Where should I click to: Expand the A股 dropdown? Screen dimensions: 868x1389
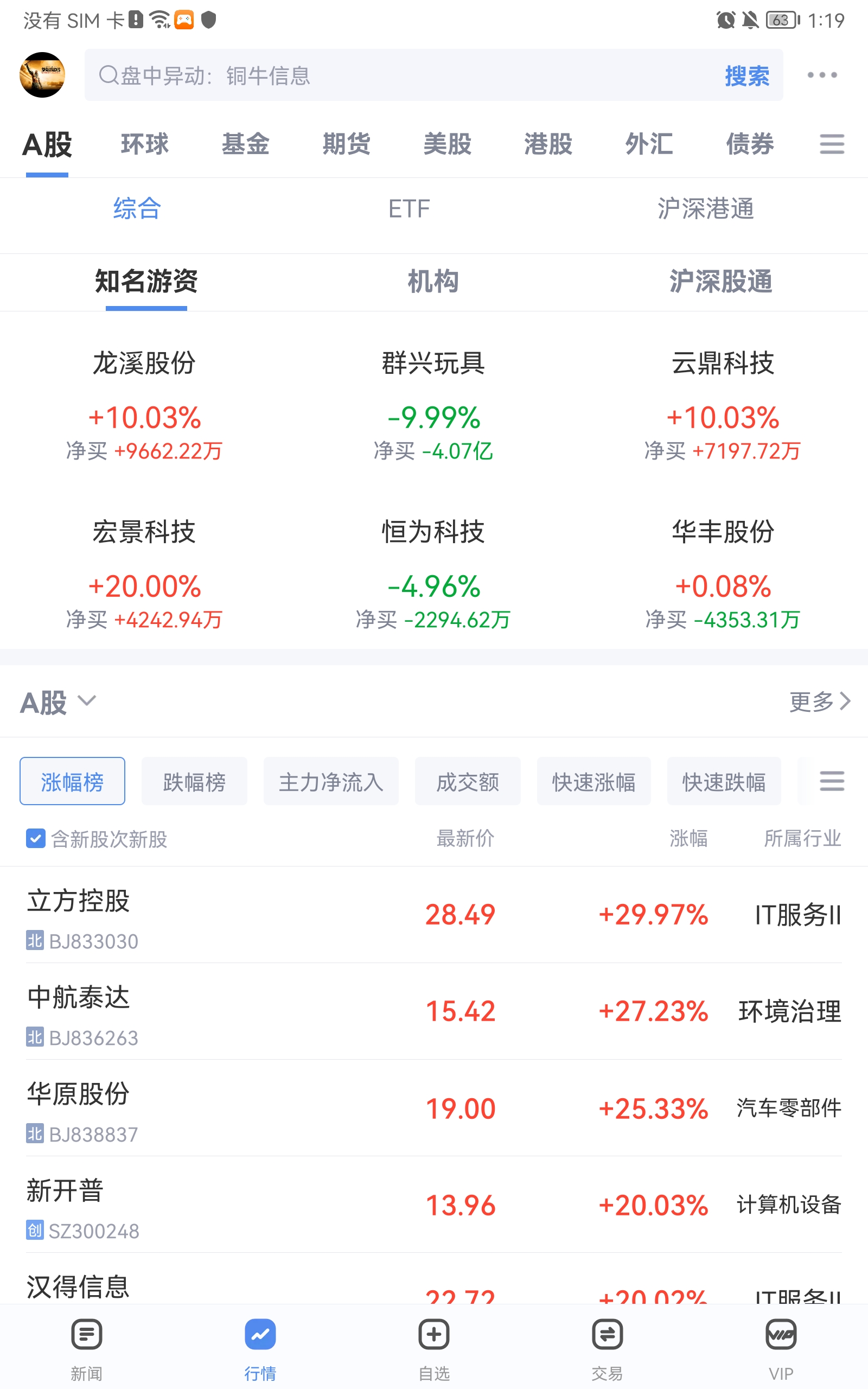pos(58,703)
